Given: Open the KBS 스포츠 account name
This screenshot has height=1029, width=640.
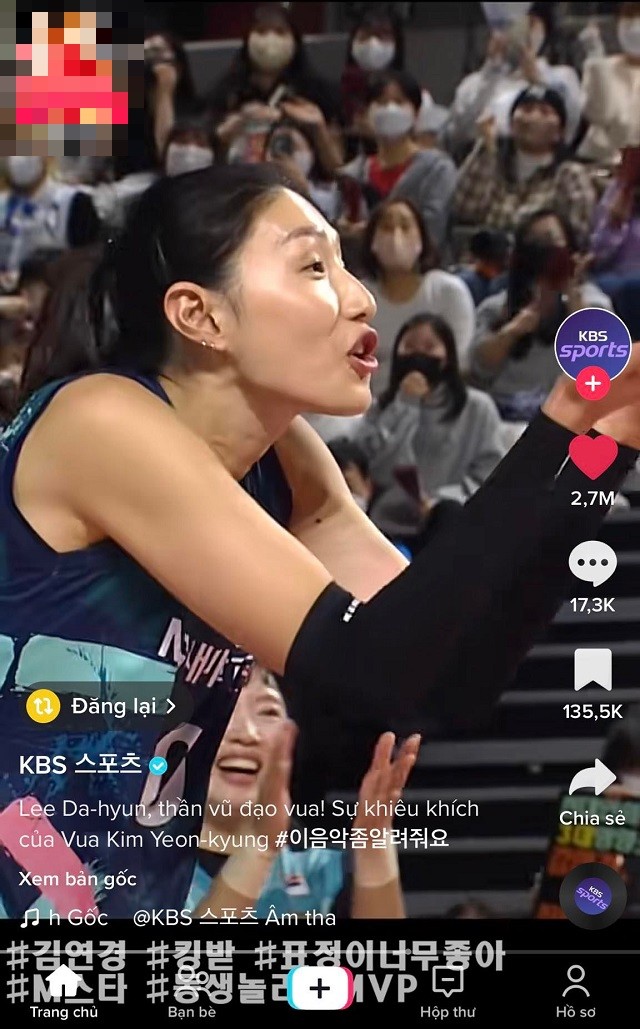Looking at the screenshot, I should tap(81, 765).
